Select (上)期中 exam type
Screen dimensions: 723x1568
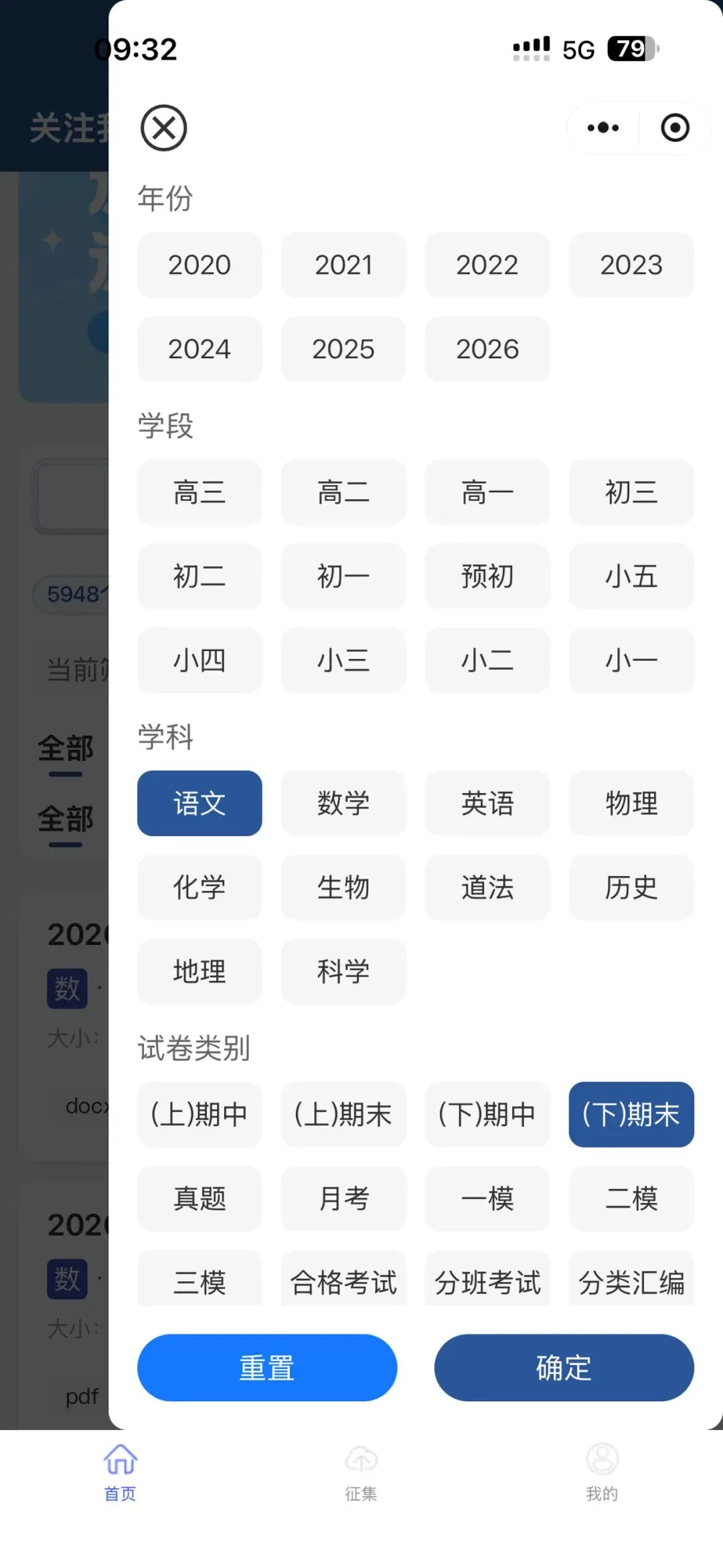tap(199, 1115)
